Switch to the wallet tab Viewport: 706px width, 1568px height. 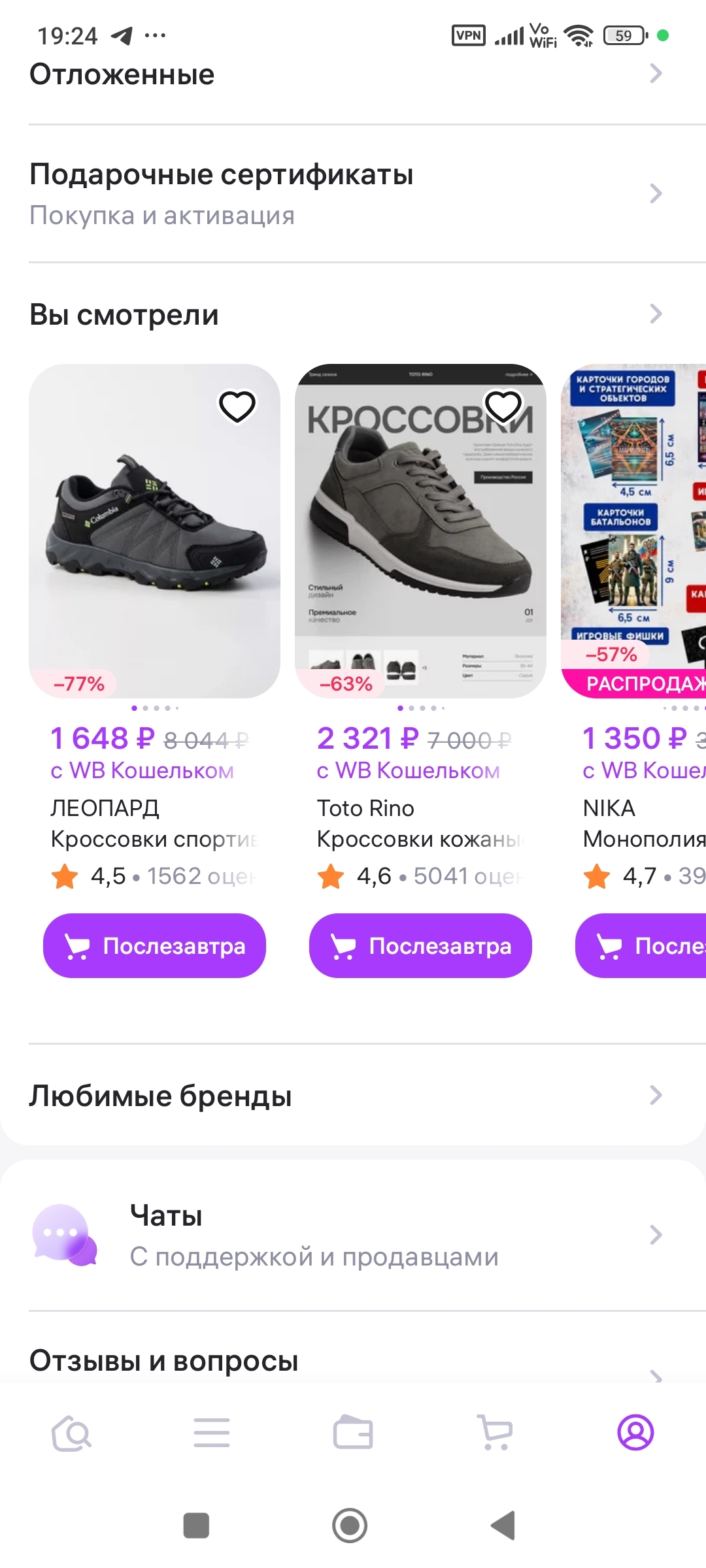(x=353, y=1433)
